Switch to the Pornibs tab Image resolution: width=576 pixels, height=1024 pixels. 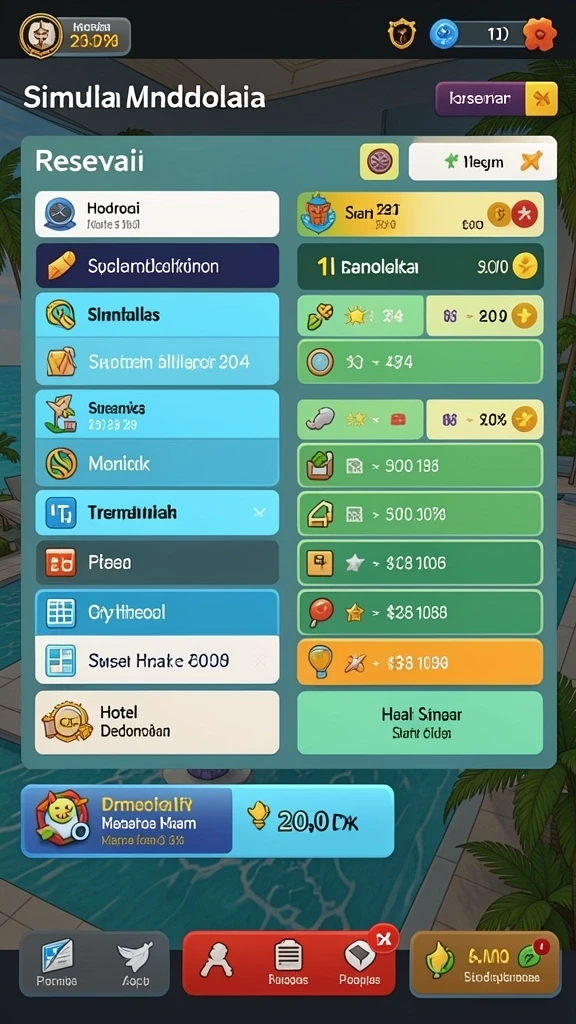[x=57, y=963]
